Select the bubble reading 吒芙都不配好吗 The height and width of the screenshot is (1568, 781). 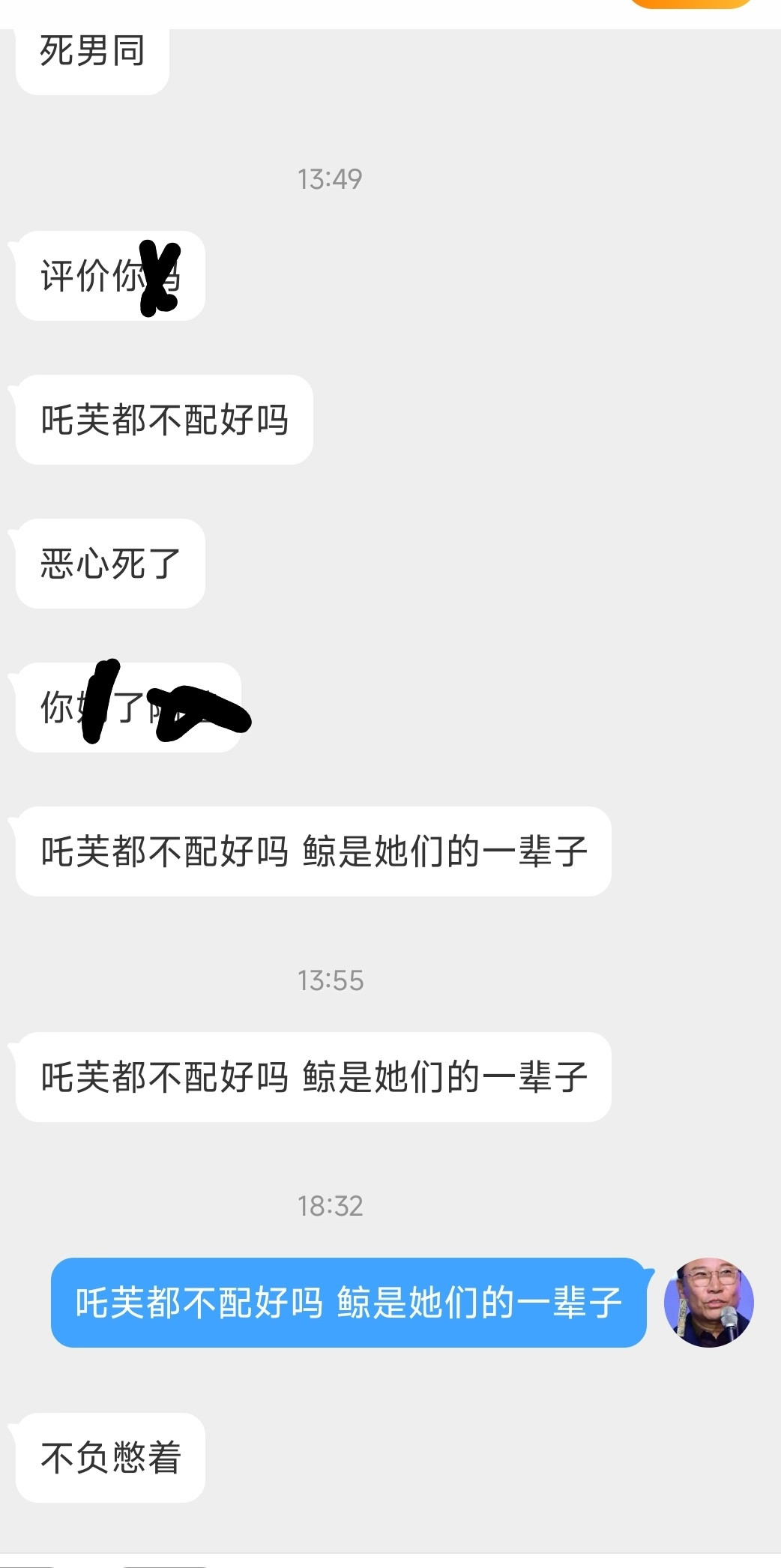(x=163, y=420)
